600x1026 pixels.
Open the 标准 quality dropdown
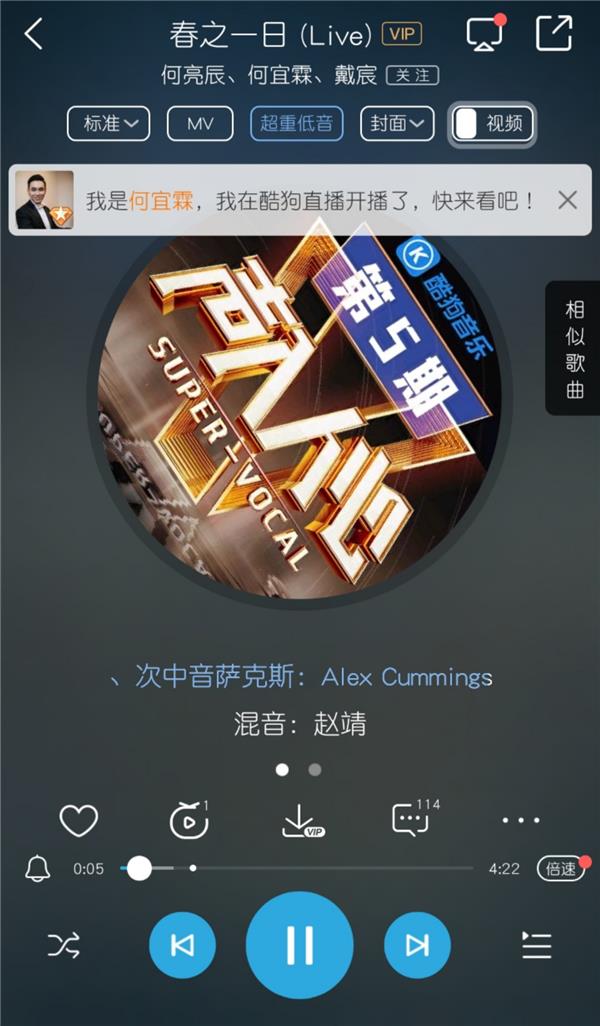point(108,124)
